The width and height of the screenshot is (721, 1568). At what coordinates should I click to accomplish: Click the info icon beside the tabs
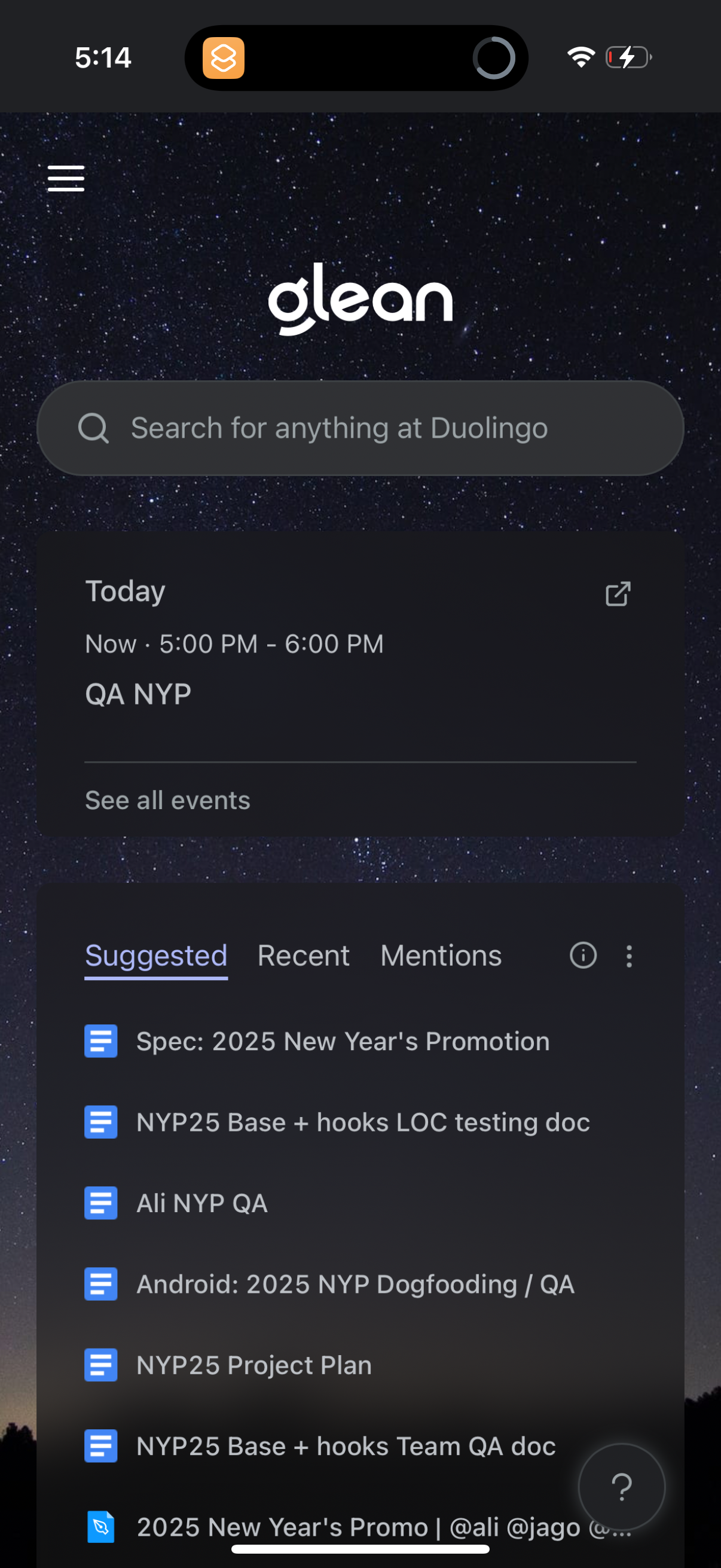(x=583, y=956)
